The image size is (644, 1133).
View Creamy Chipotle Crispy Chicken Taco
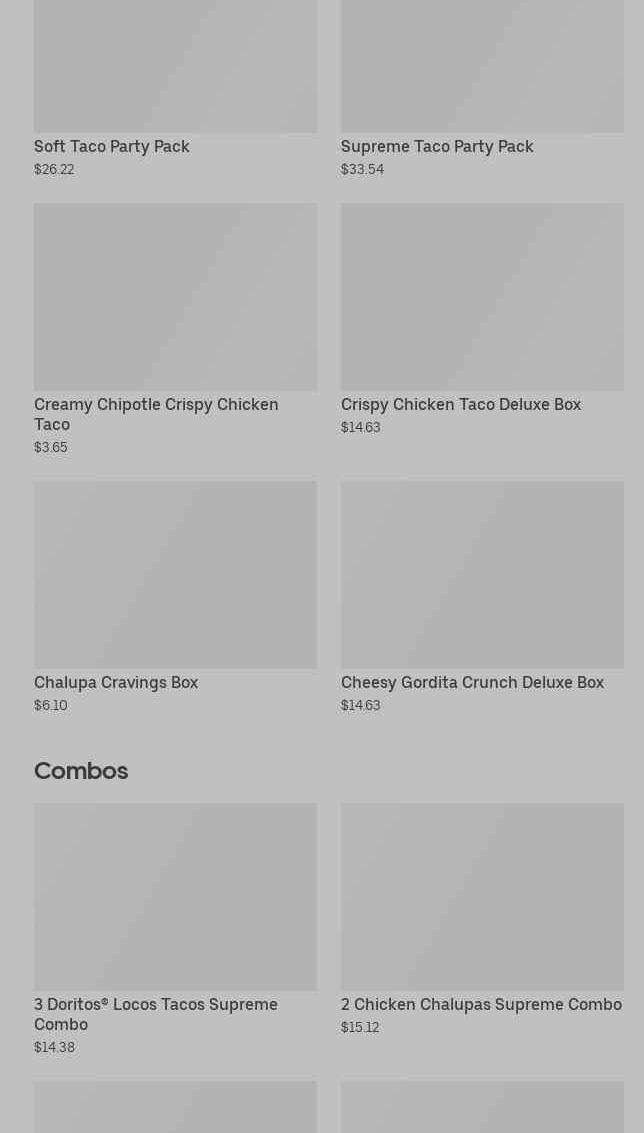175,329
